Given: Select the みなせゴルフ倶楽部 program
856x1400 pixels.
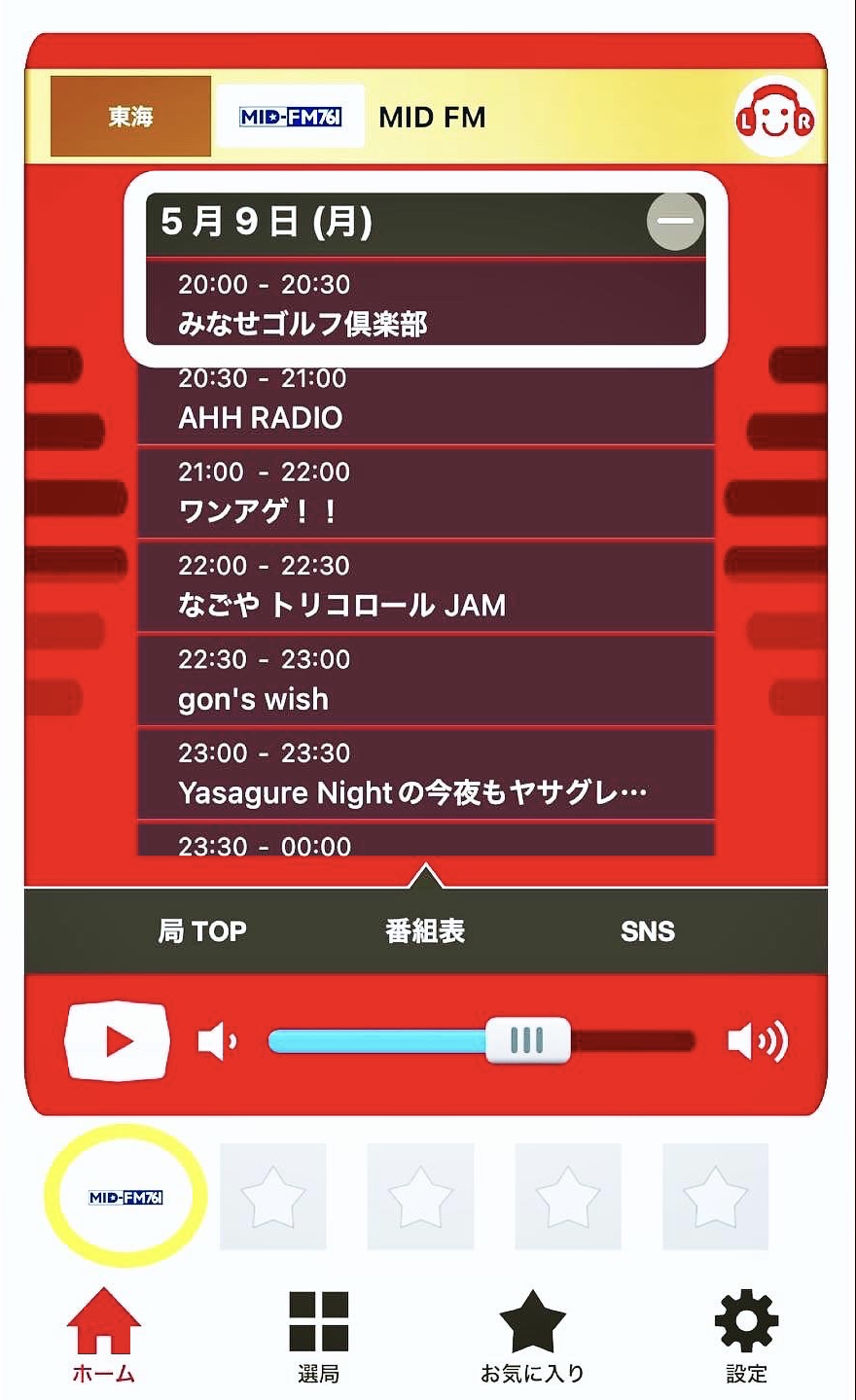Looking at the screenshot, I should click(425, 304).
